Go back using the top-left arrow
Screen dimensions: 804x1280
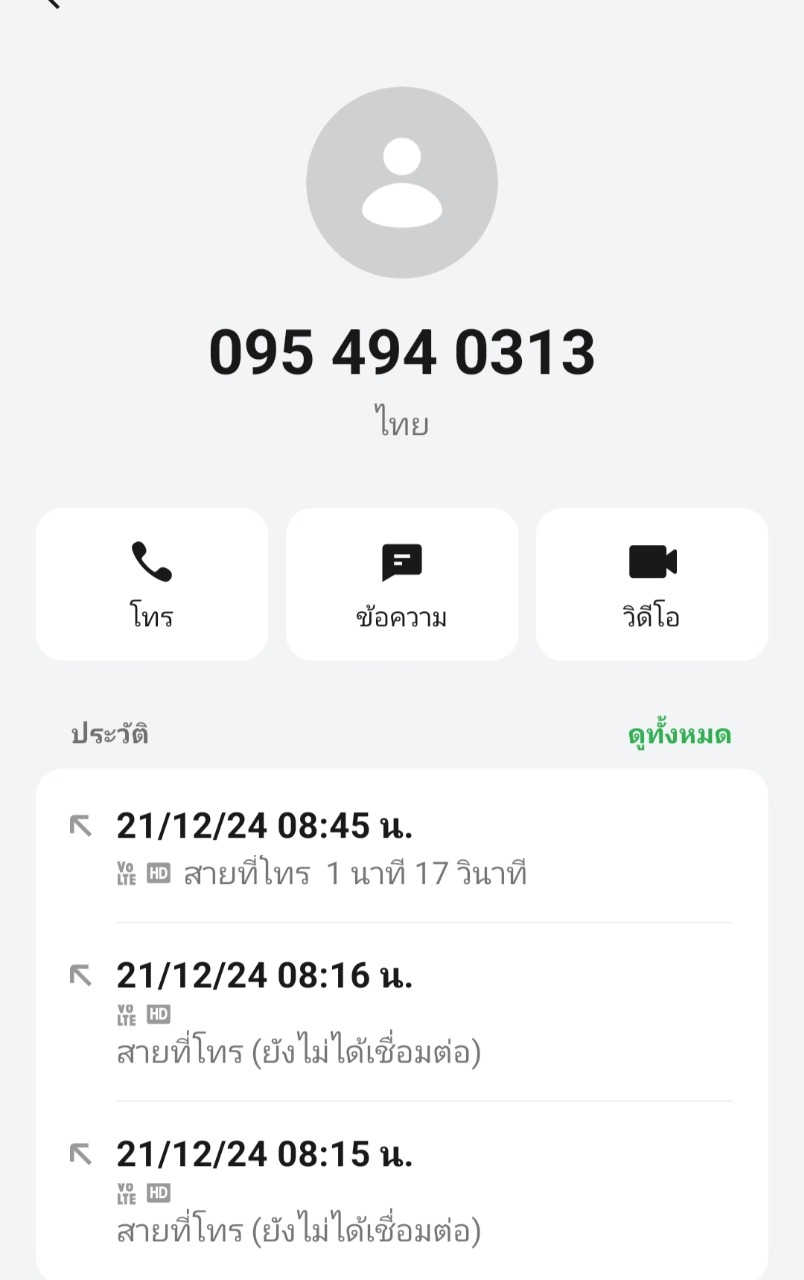(52, 4)
